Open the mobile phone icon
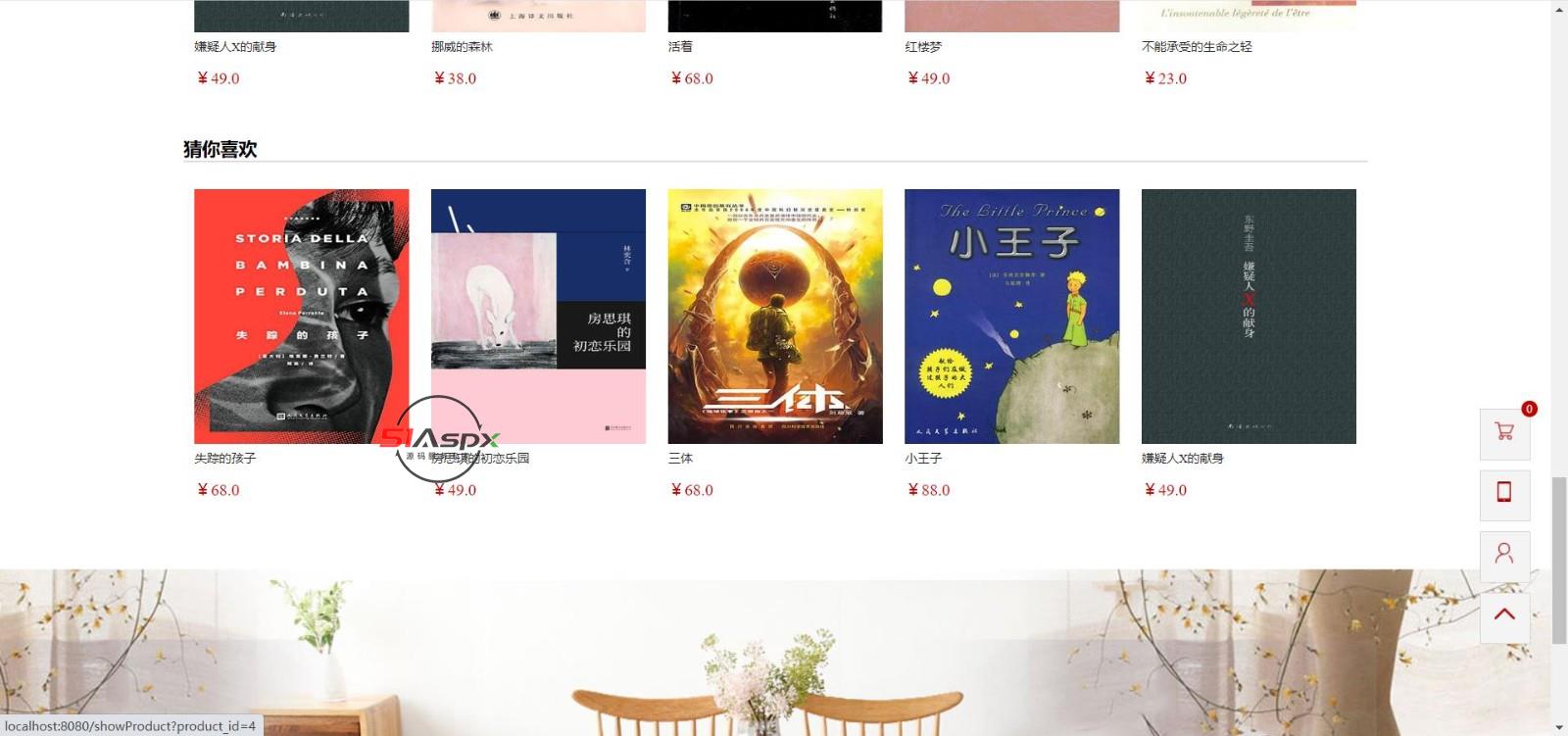 [1504, 492]
